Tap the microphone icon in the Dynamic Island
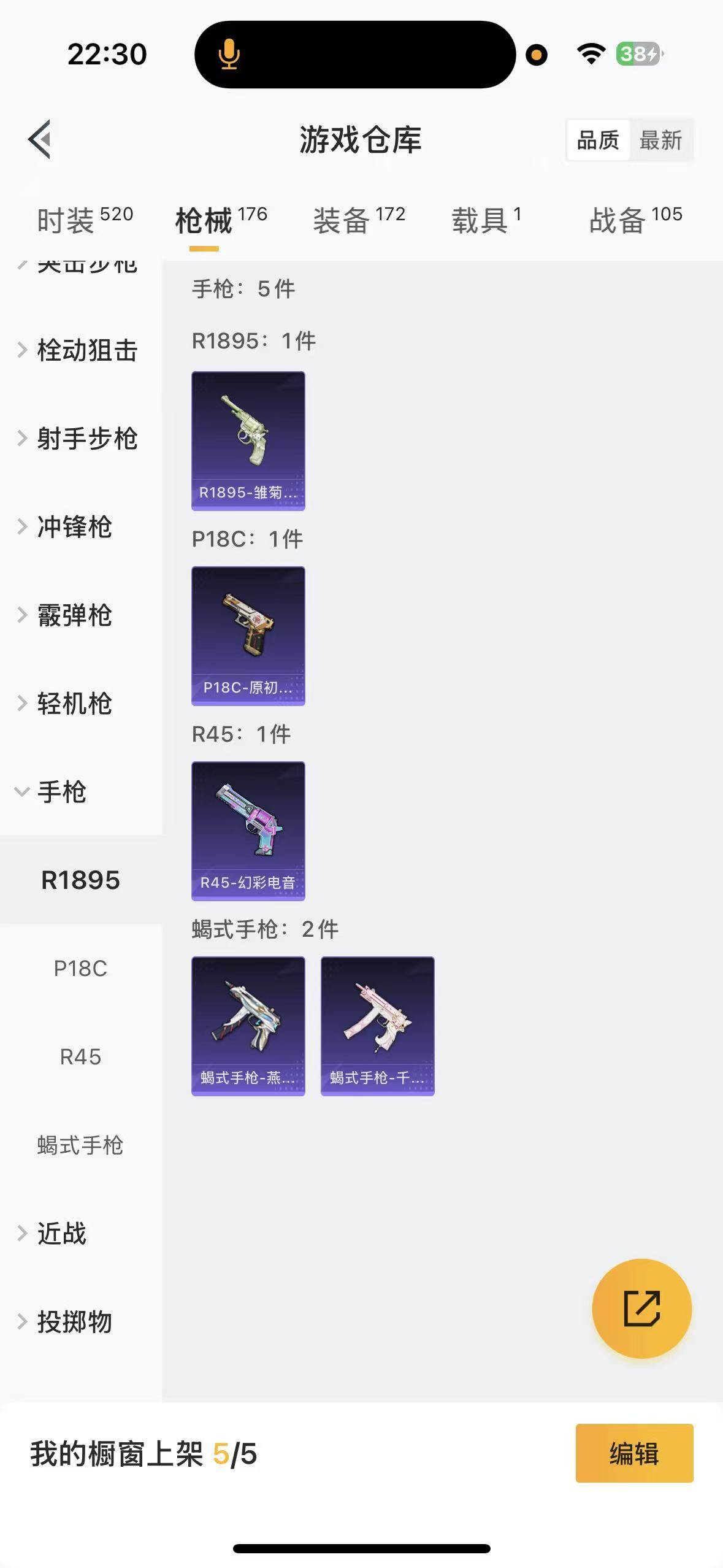723x1568 pixels. (x=230, y=54)
